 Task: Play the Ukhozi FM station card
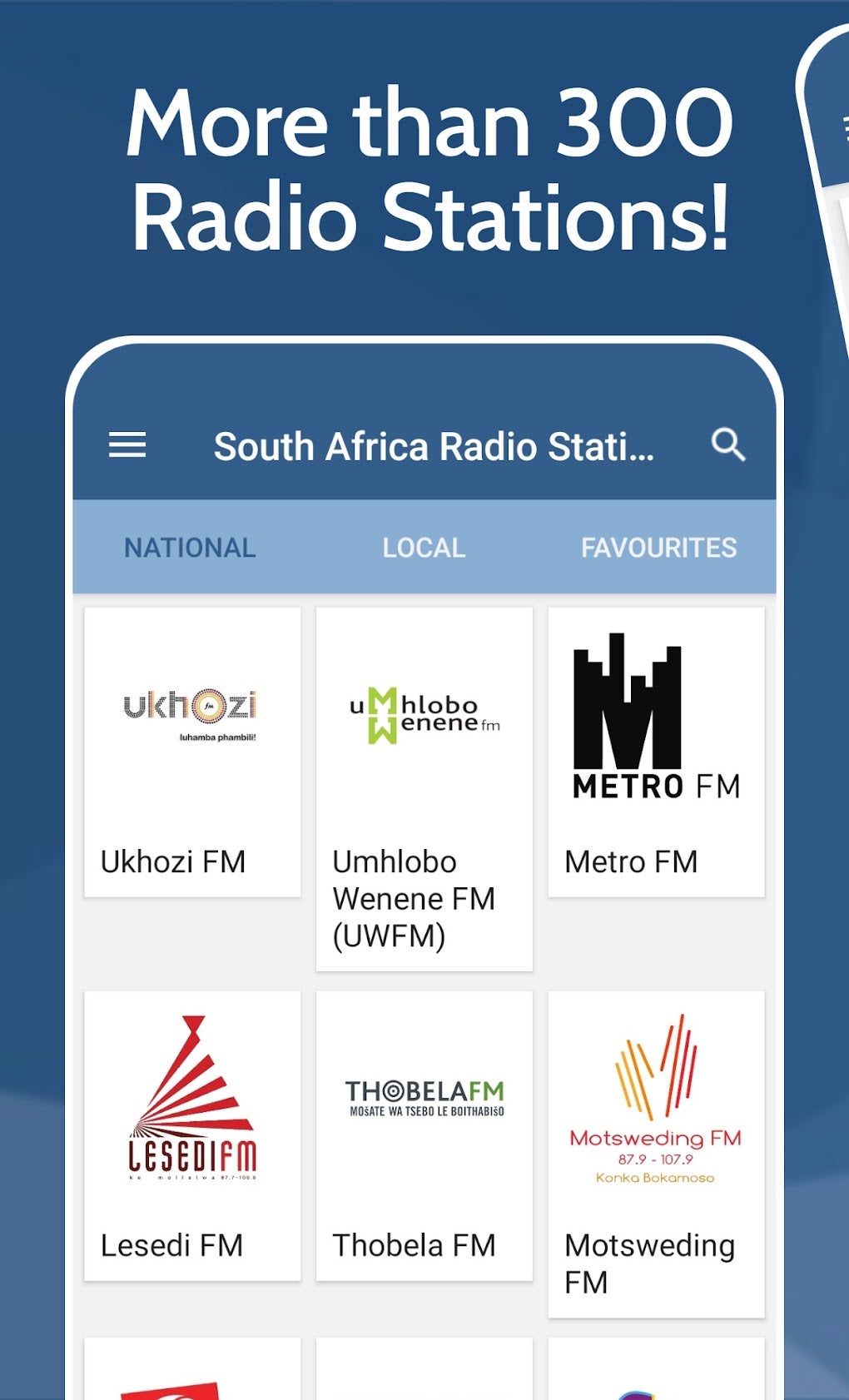coord(191,753)
